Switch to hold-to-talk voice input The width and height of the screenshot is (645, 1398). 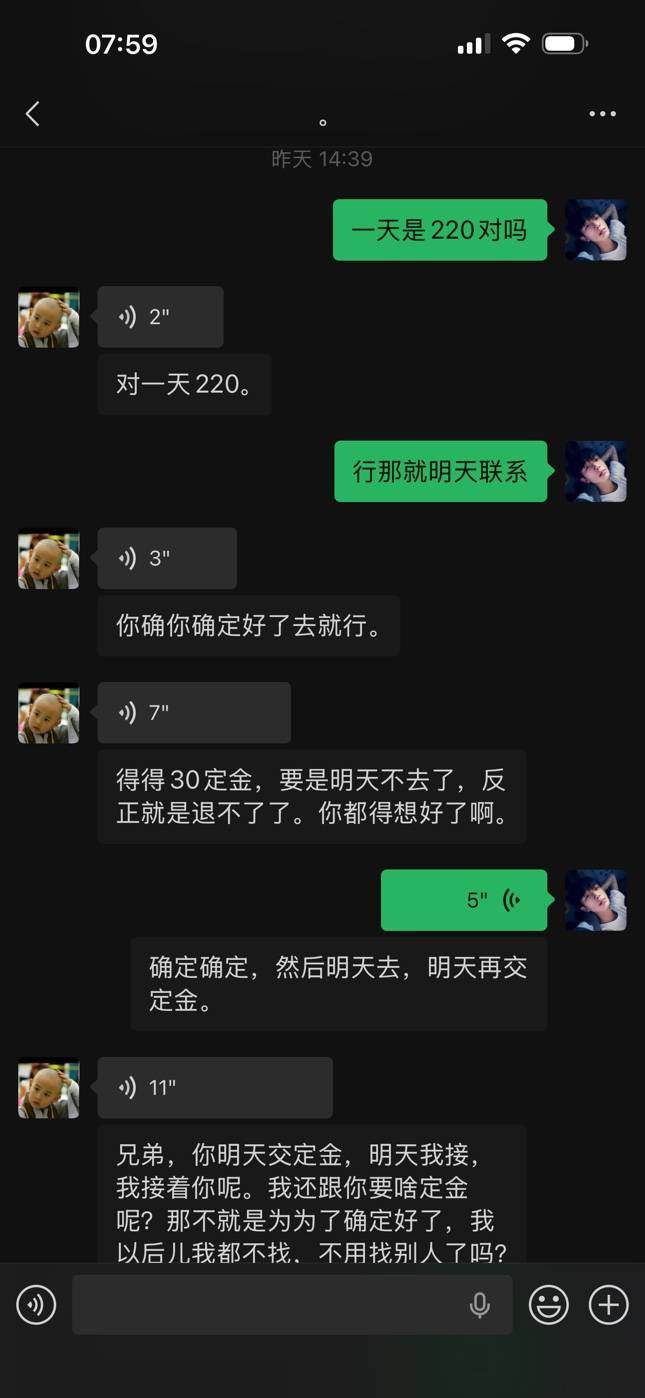[x=37, y=1305]
